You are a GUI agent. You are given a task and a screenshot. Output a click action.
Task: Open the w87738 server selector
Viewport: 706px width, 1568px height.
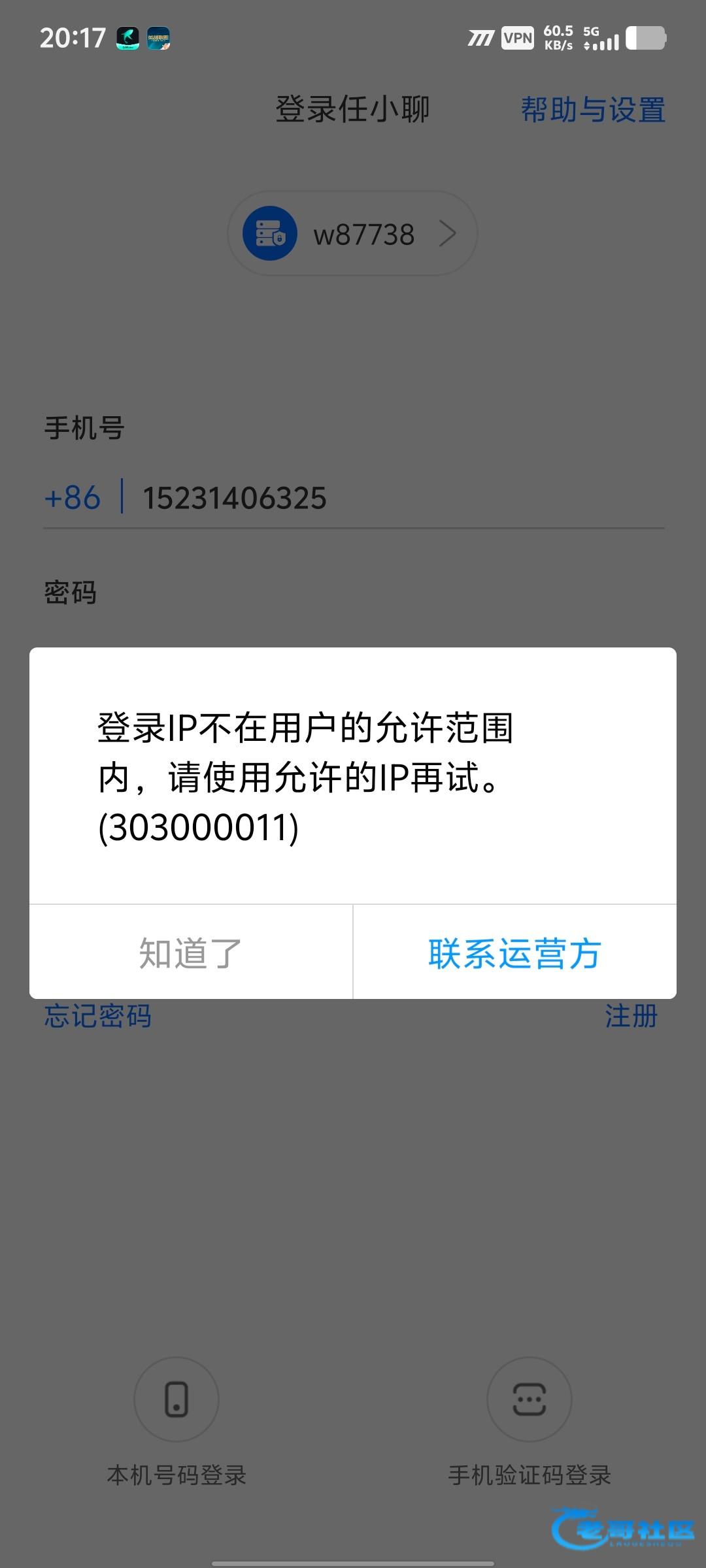point(352,234)
